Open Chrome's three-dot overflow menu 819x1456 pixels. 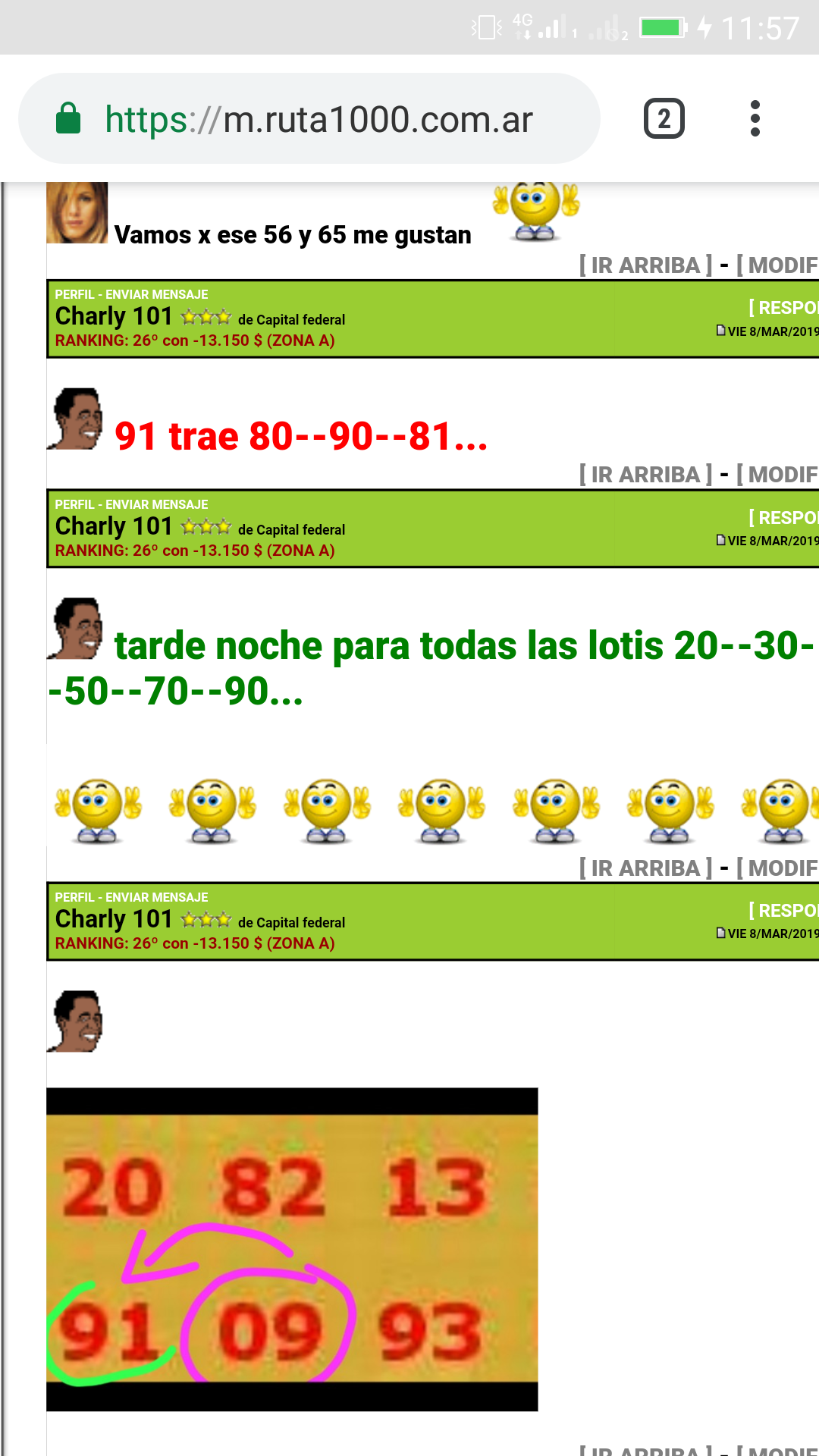(x=755, y=119)
